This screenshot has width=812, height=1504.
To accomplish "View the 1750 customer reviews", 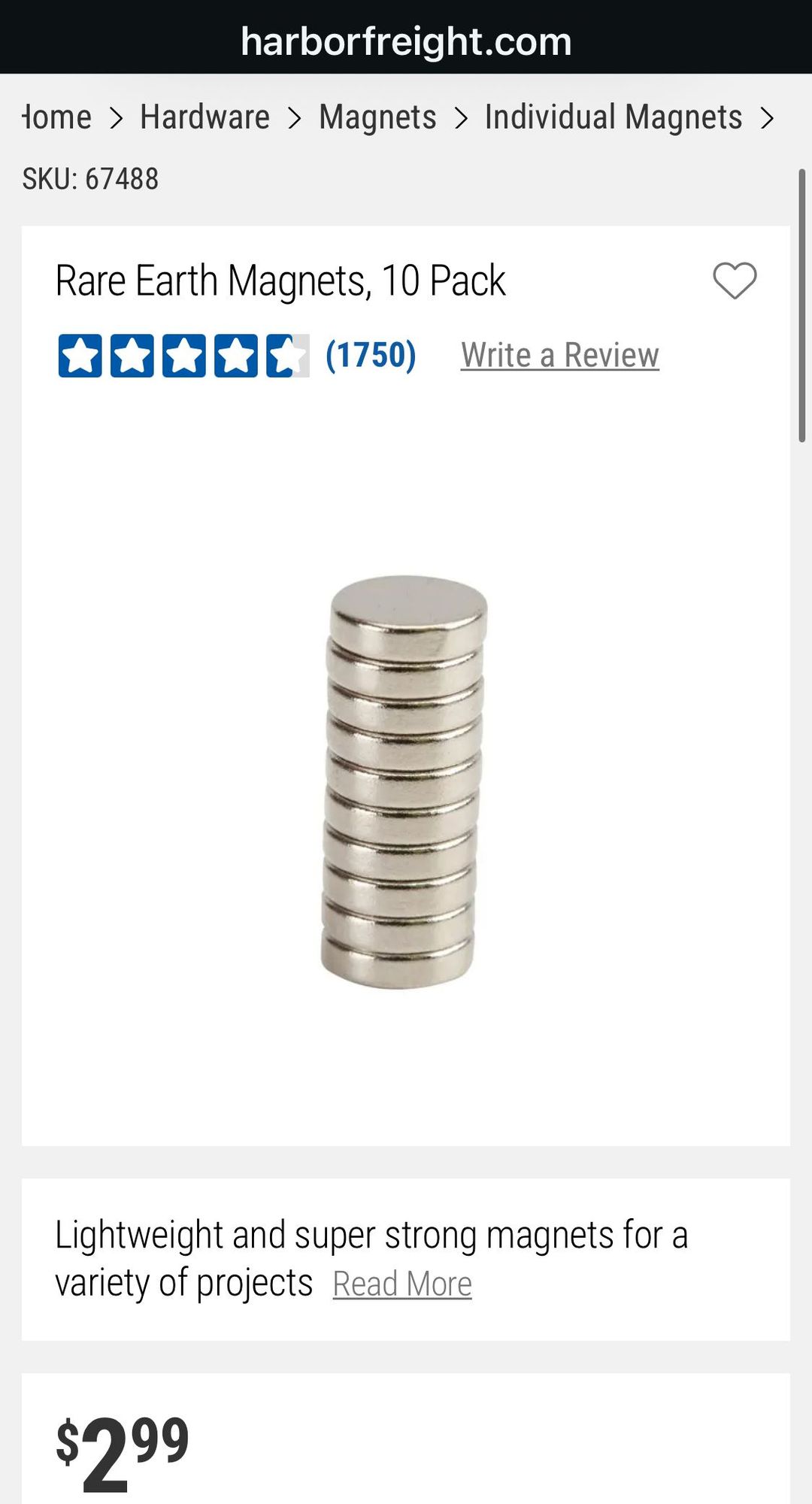I will click(370, 355).
